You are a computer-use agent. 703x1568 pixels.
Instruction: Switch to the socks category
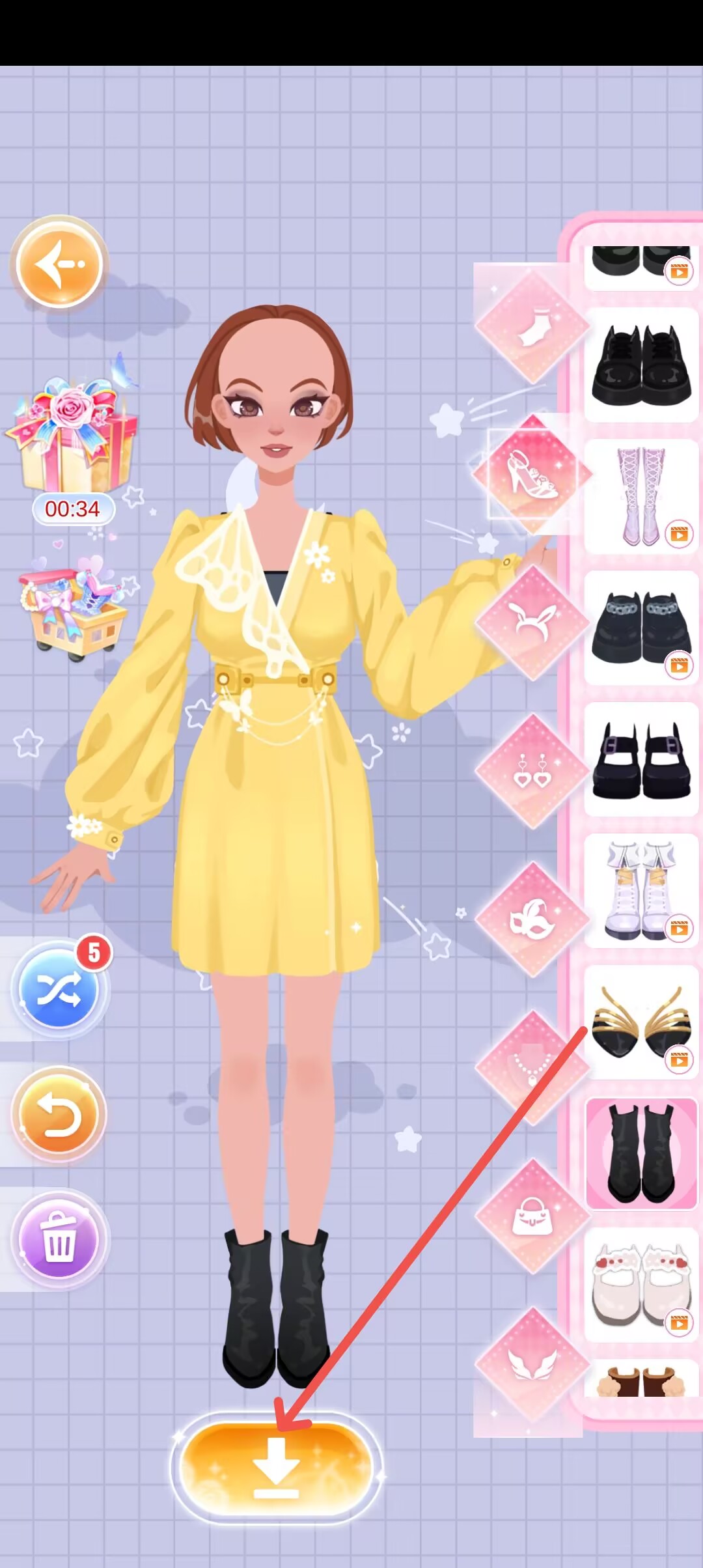(532, 328)
